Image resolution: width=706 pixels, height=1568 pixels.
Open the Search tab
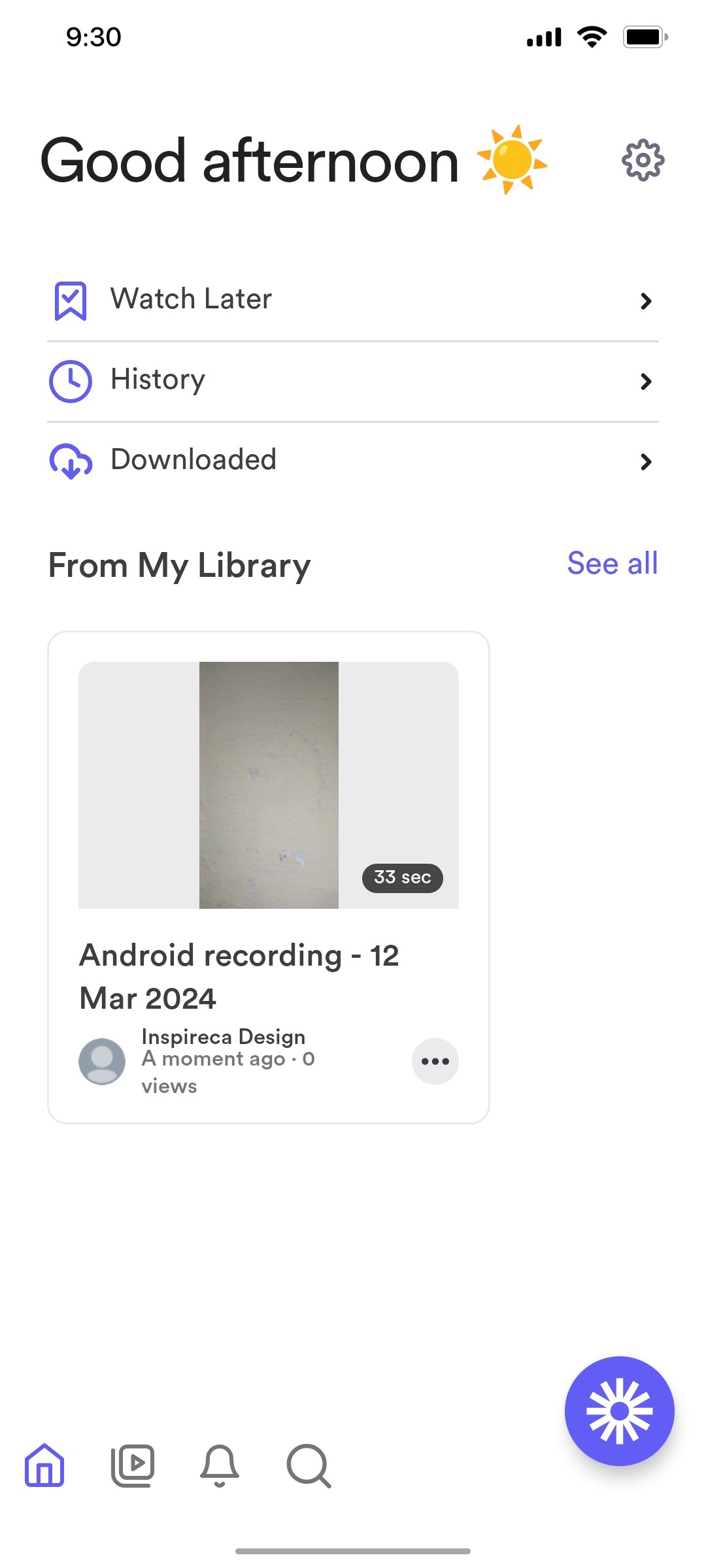[x=309, y=1465]
